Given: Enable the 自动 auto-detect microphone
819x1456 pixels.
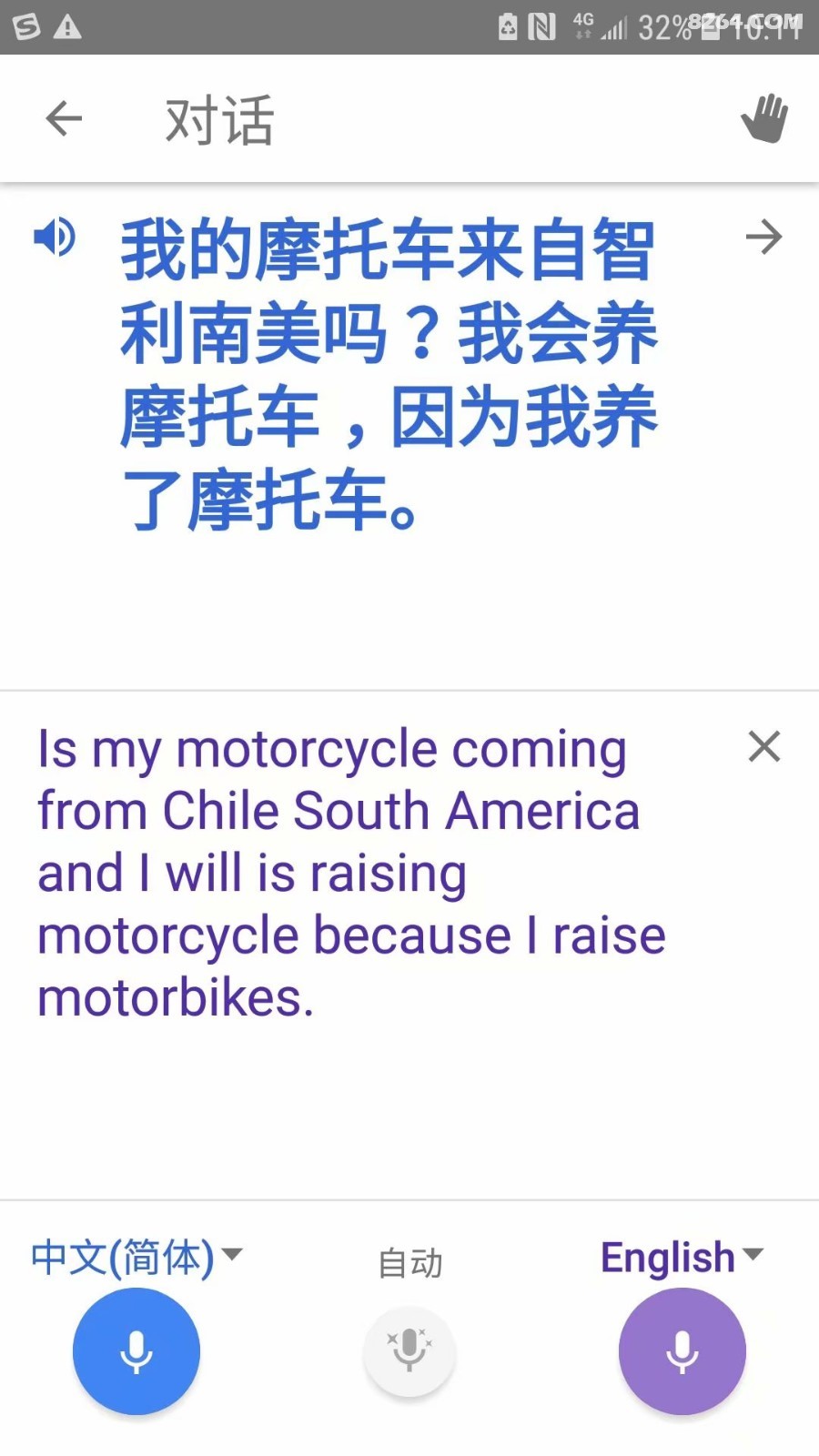Looking at the screenshot, I should pyautogui.click(x=409, y=1351).
